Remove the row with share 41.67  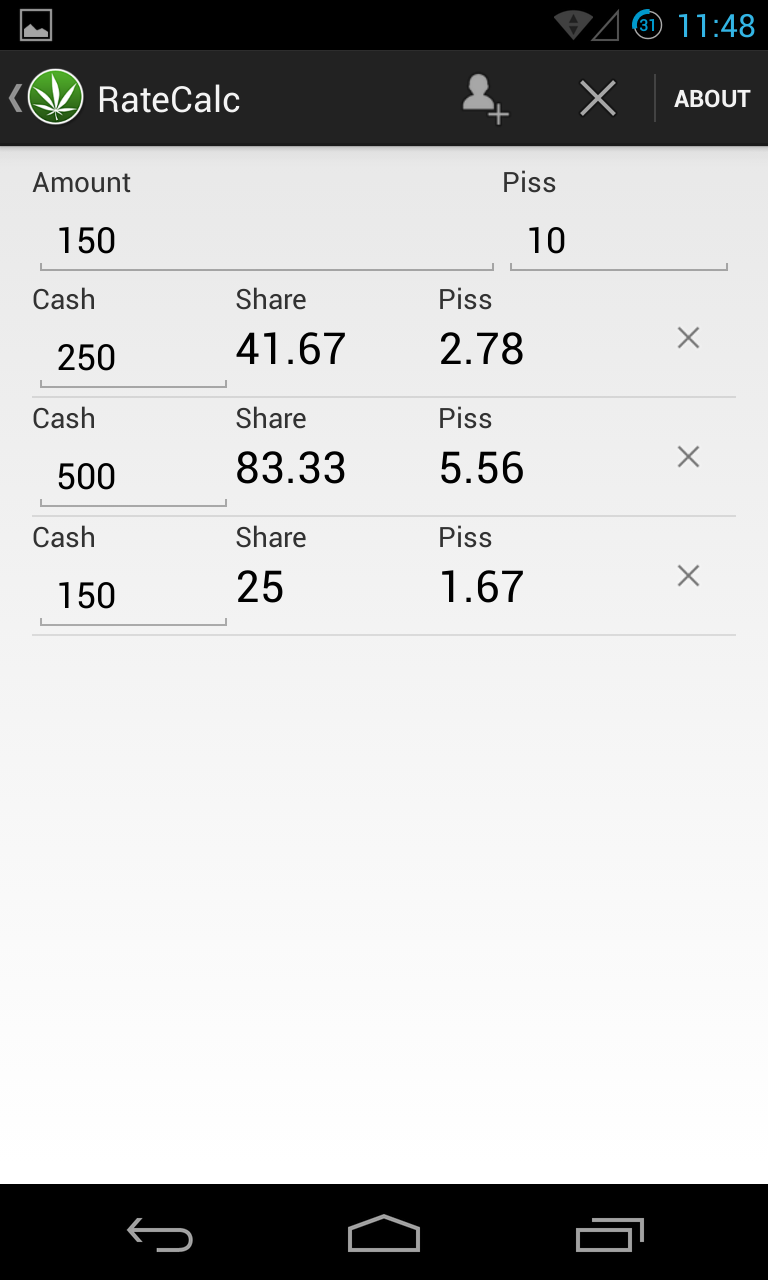(x=688, y=339)
